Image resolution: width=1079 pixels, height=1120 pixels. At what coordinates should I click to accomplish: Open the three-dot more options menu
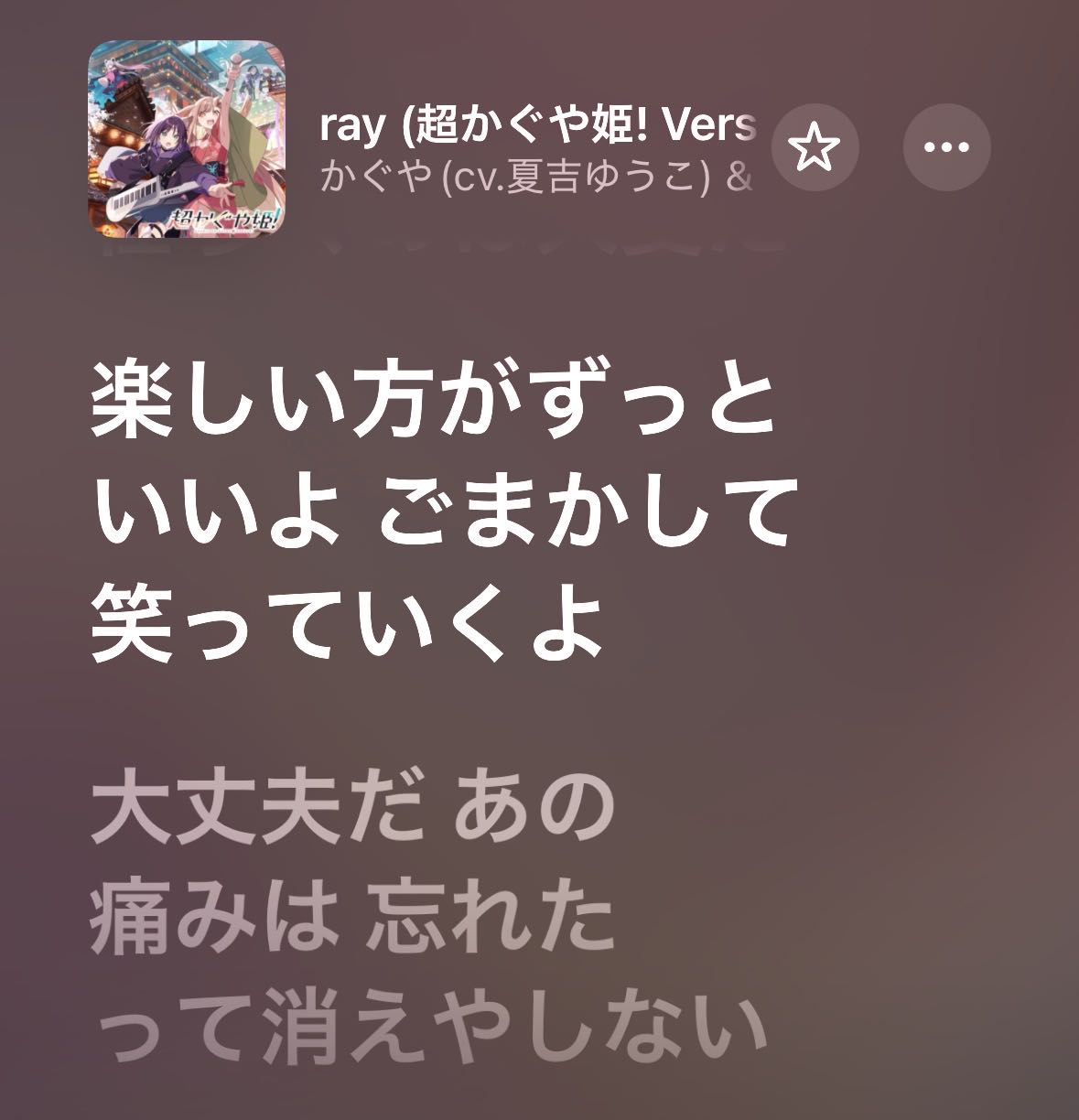(x=946, y=146)
